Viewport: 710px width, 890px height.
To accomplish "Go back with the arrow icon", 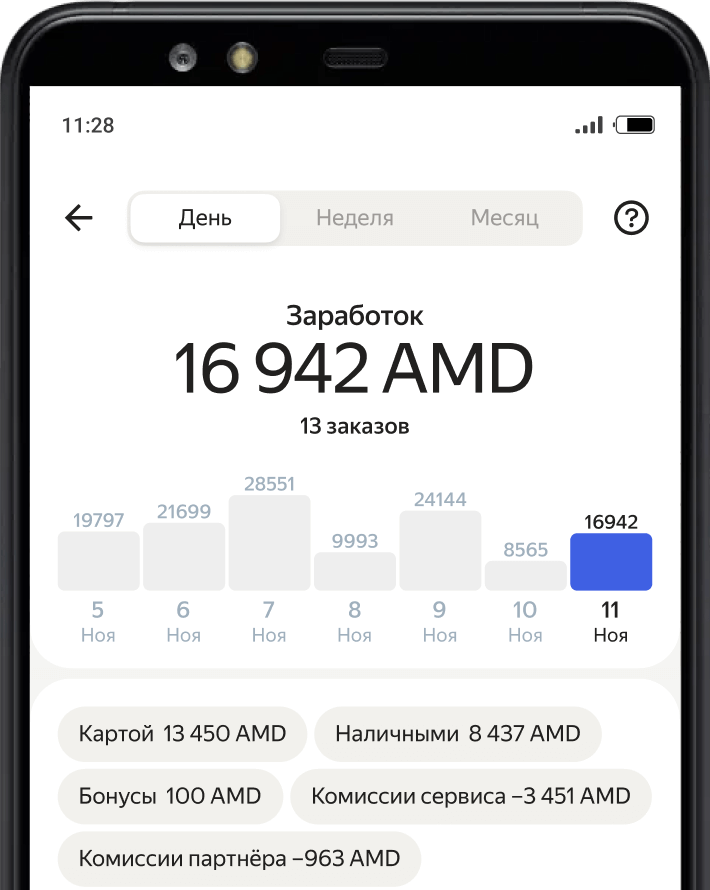I will tap(79, 218).
